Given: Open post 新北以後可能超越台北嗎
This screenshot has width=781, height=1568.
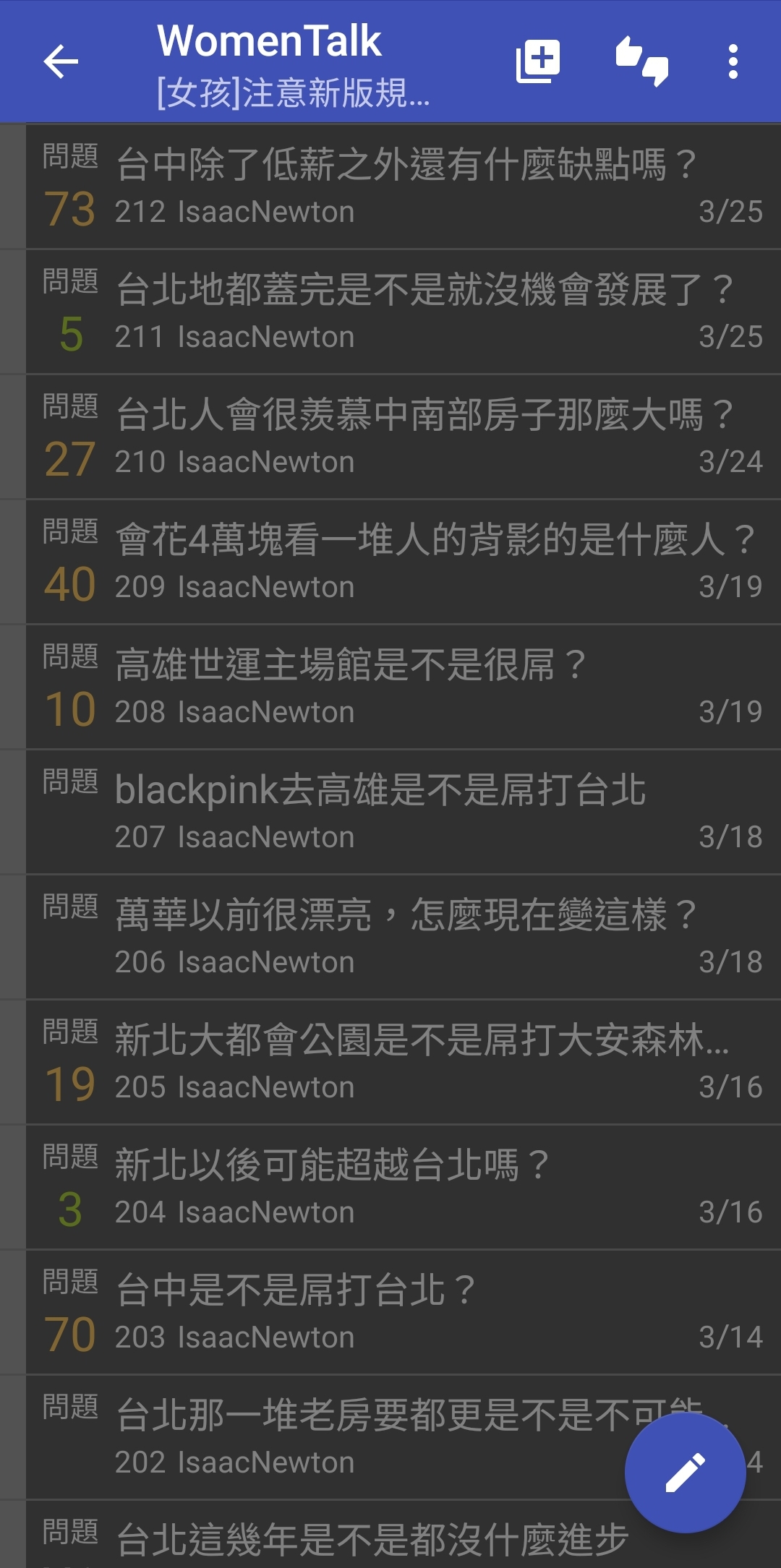Looking at the screenshot, I should point(404,1187).
